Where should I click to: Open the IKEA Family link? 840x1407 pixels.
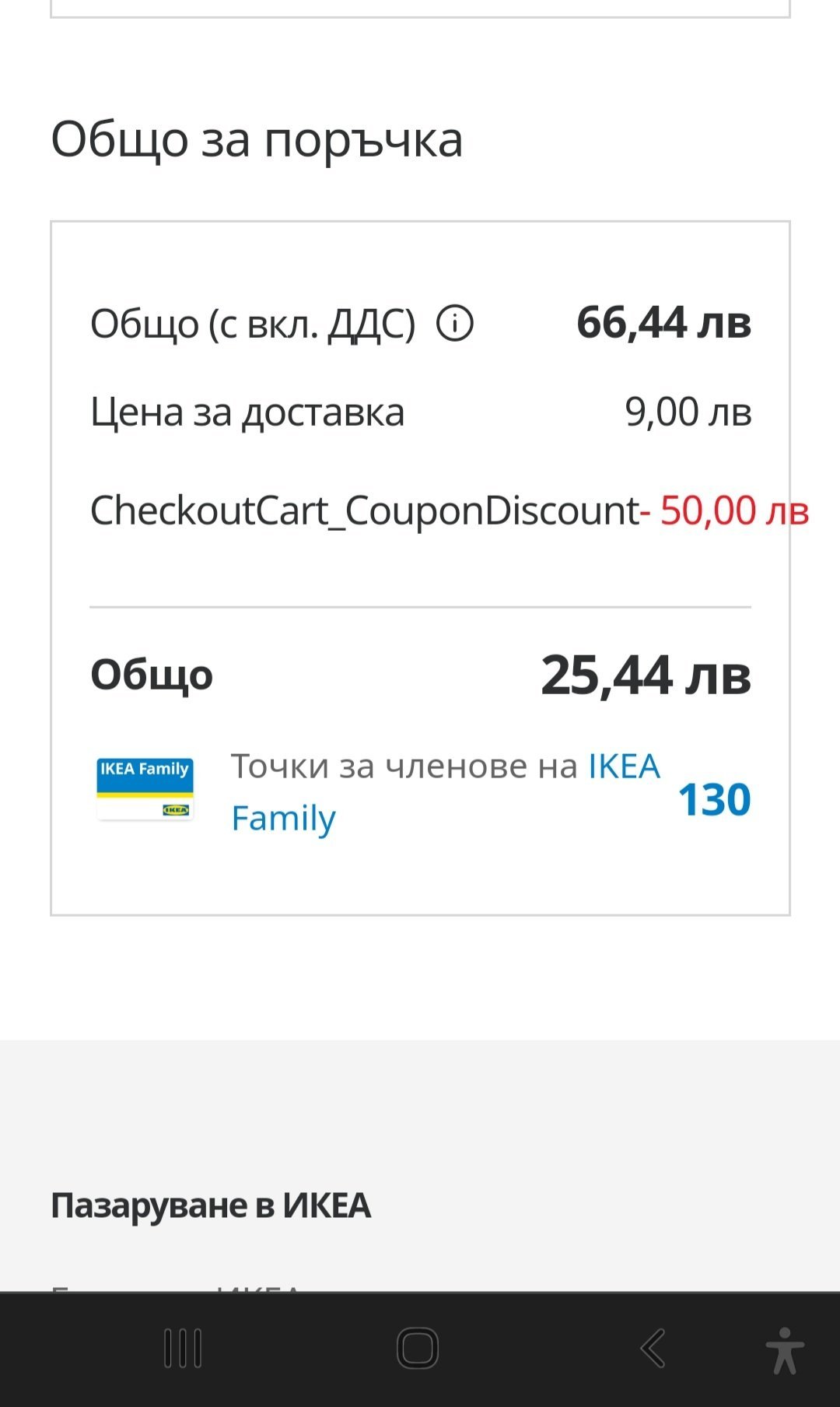pos(284,817)
